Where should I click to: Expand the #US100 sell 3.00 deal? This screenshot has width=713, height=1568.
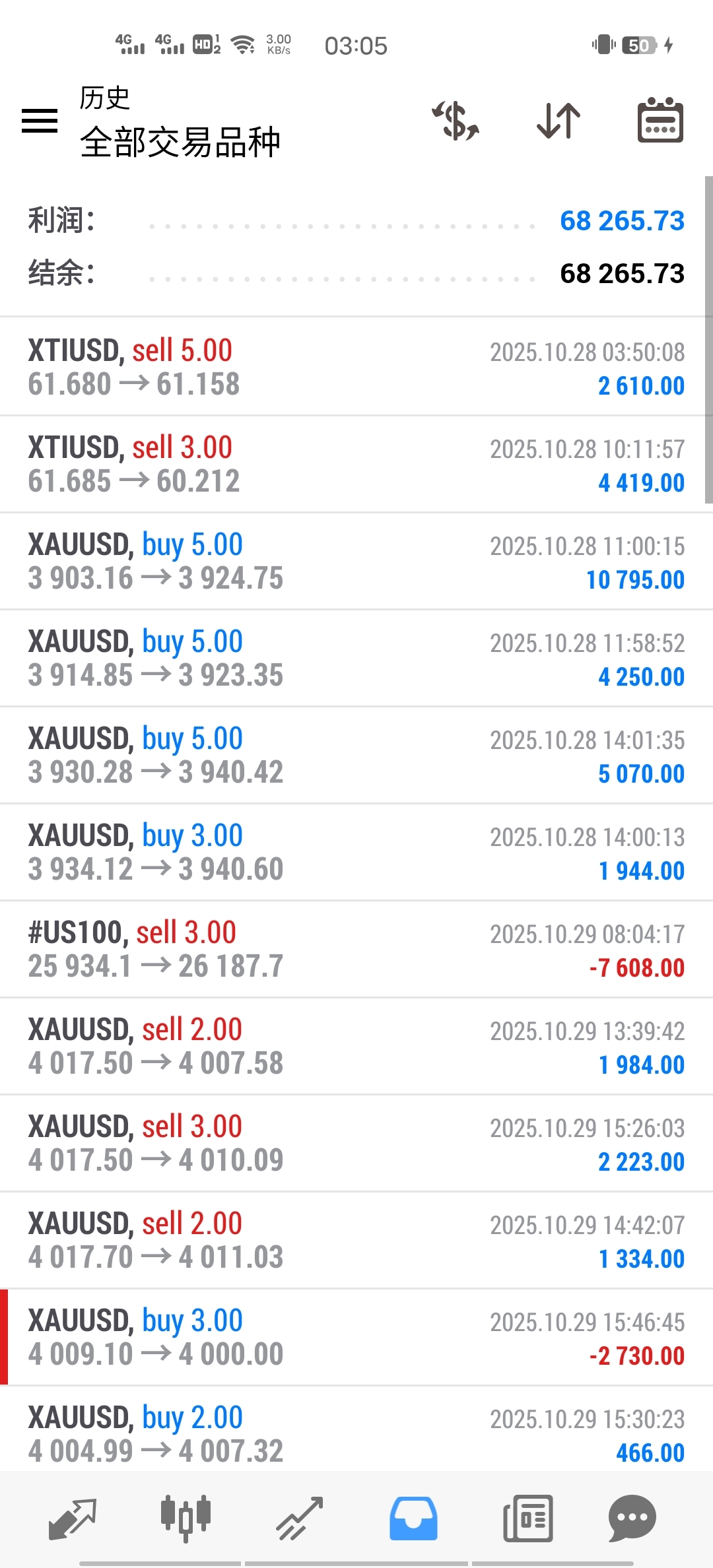tap(356, 949)
